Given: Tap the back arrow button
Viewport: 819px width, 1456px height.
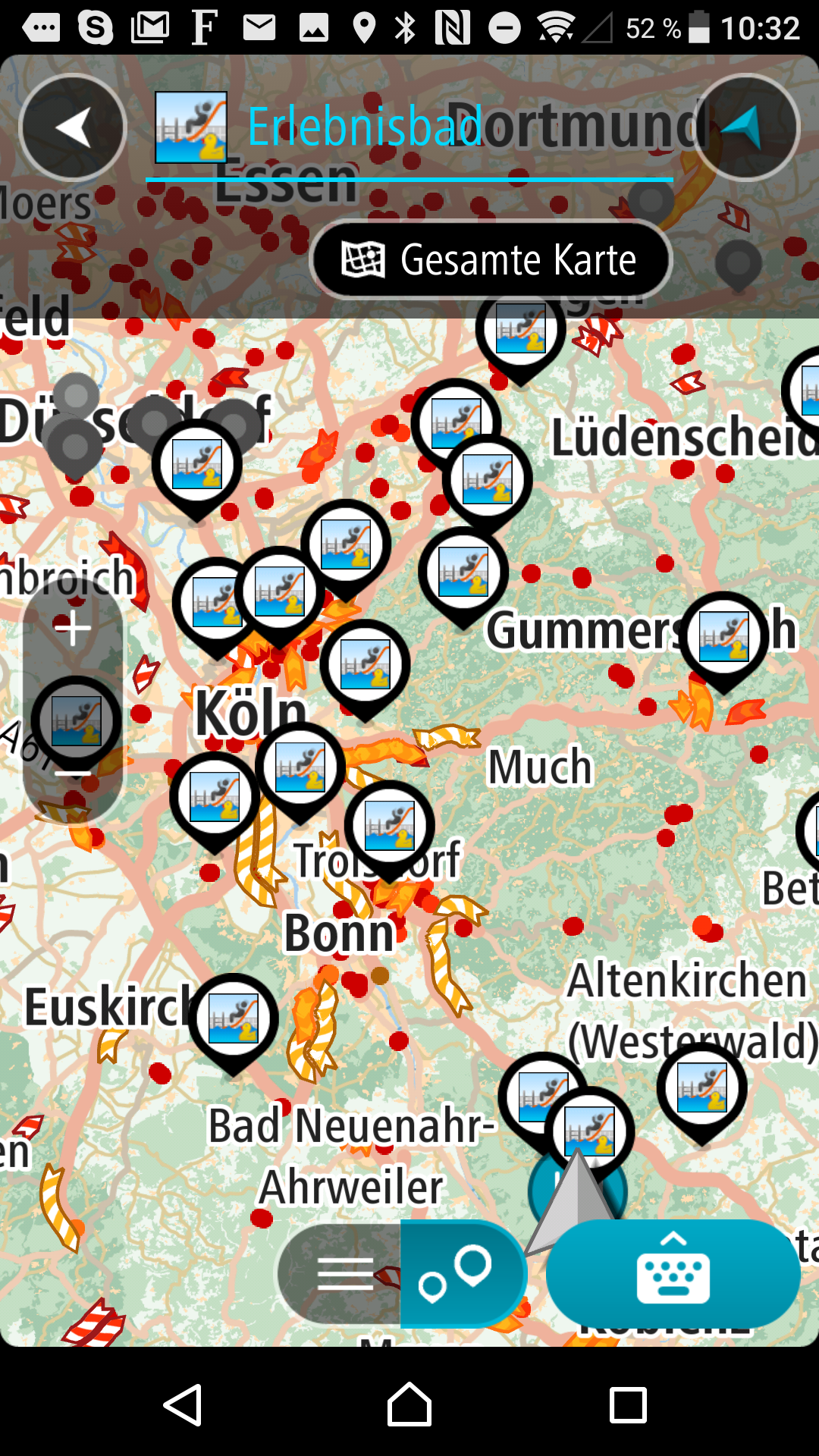Looking at the screenshot, I should [x=73, y=127].
